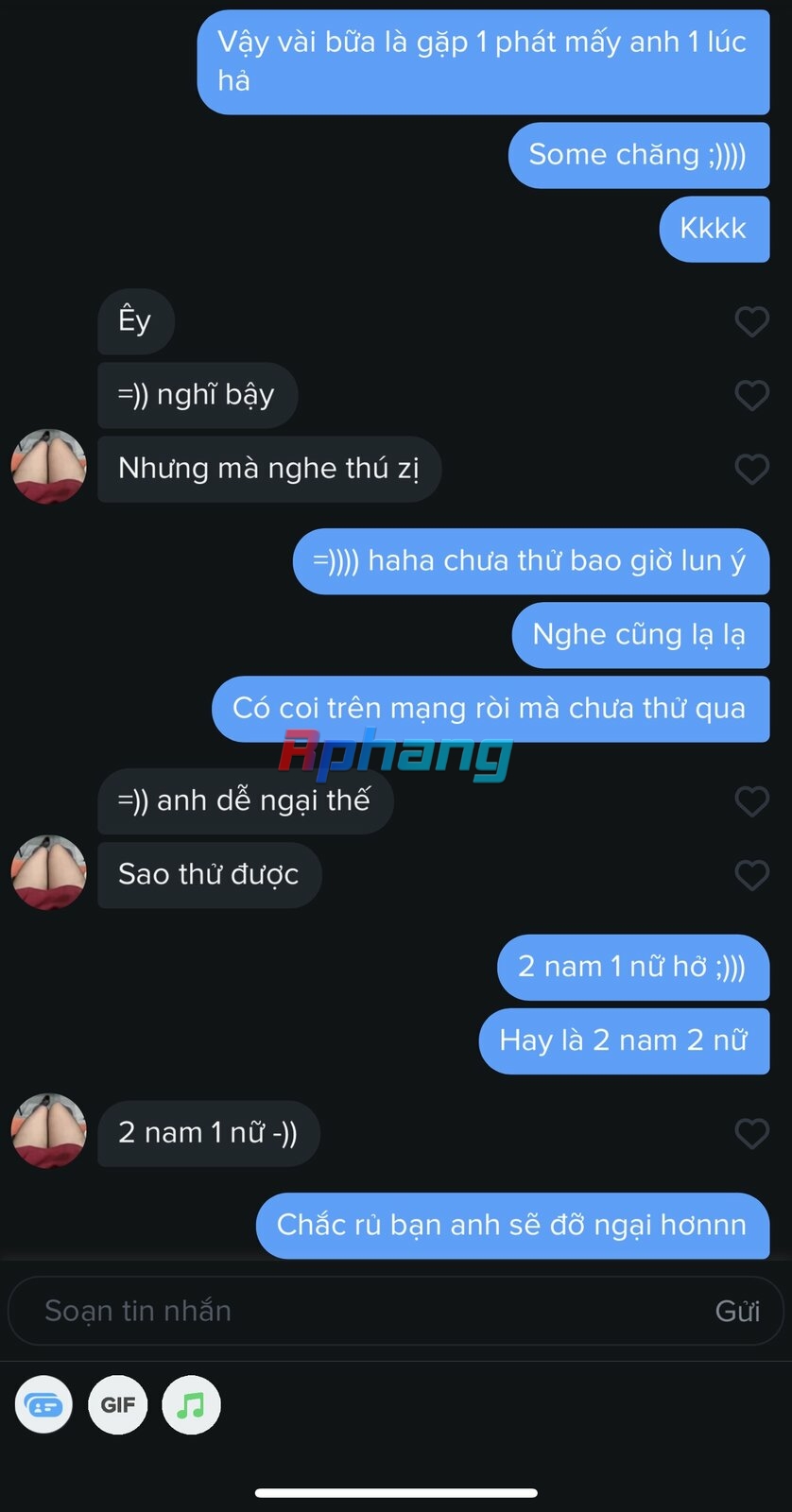Open the music sharing button

point(192,1405)
